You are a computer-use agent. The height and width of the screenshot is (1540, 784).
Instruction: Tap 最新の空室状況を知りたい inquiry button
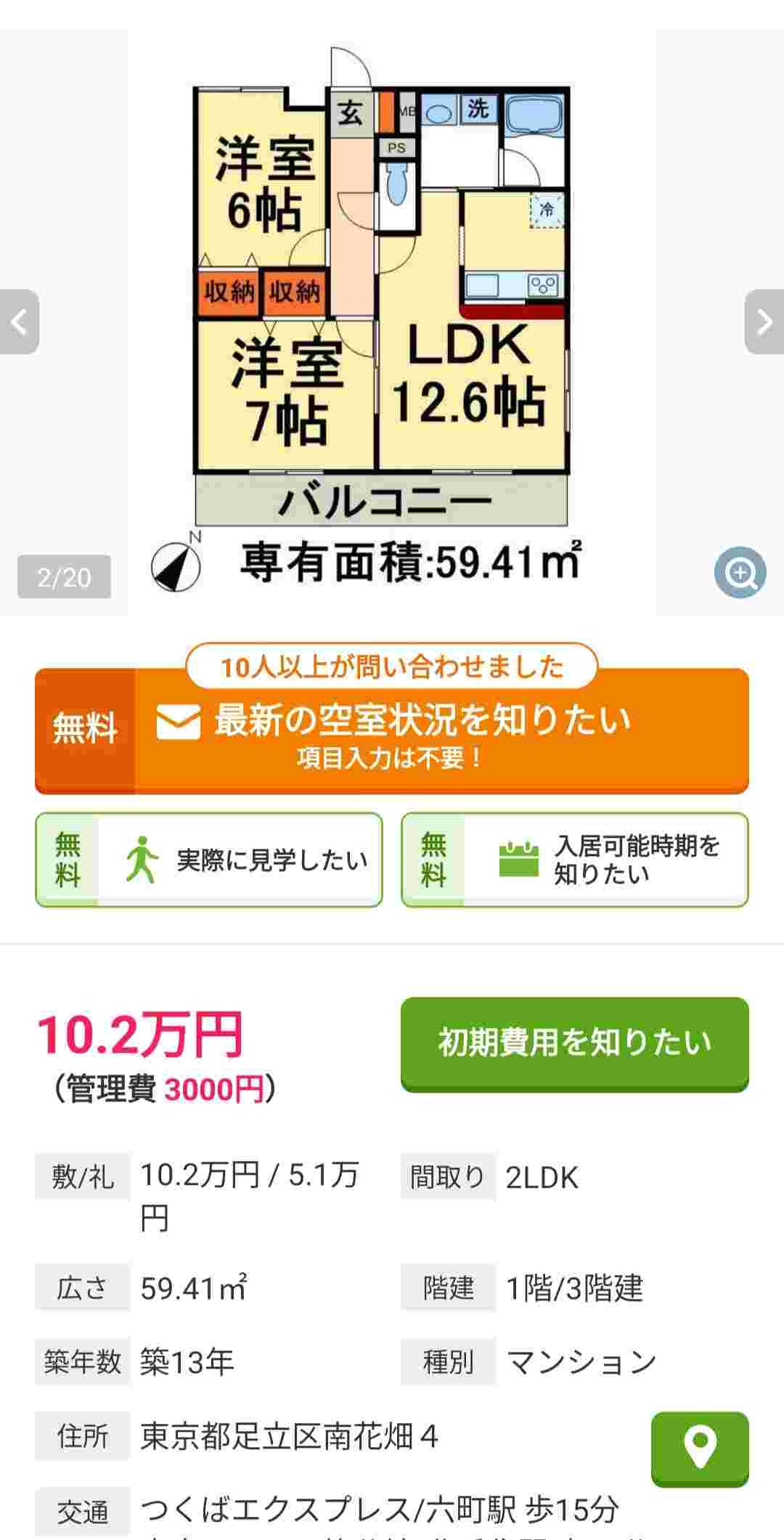coord(392,732)
